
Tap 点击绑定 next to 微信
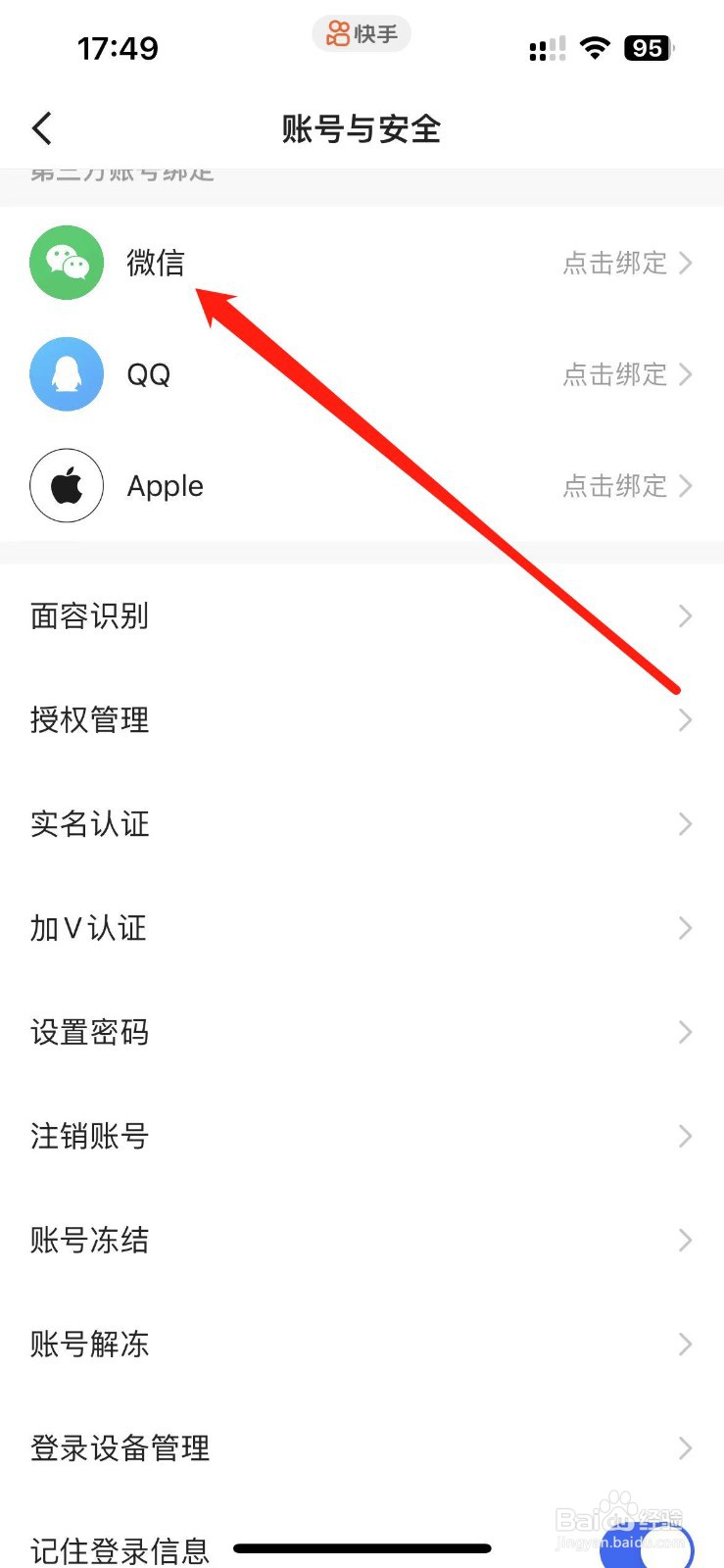(615, 263)
